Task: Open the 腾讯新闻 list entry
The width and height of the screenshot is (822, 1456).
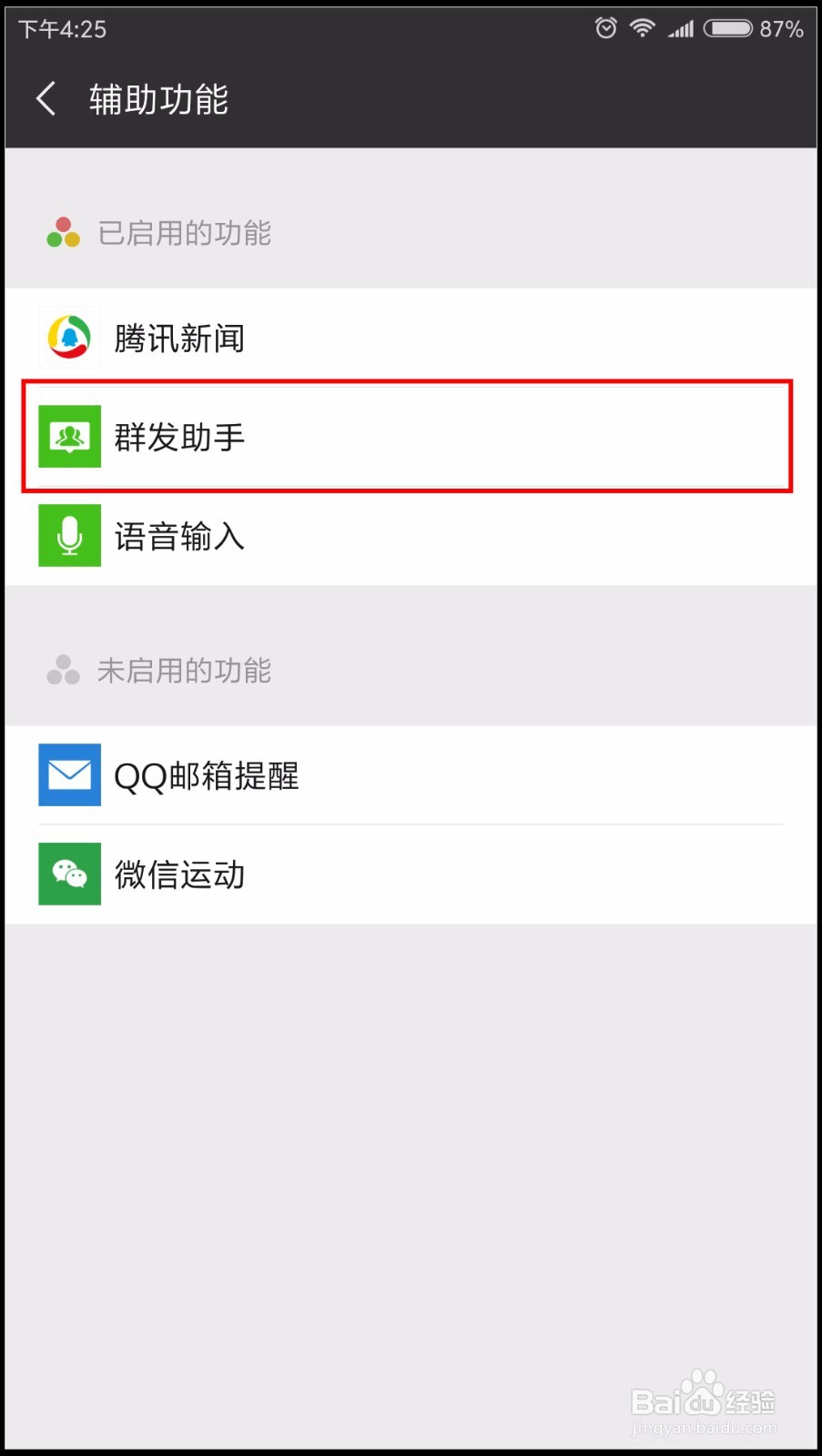Action: coord(410,337)
